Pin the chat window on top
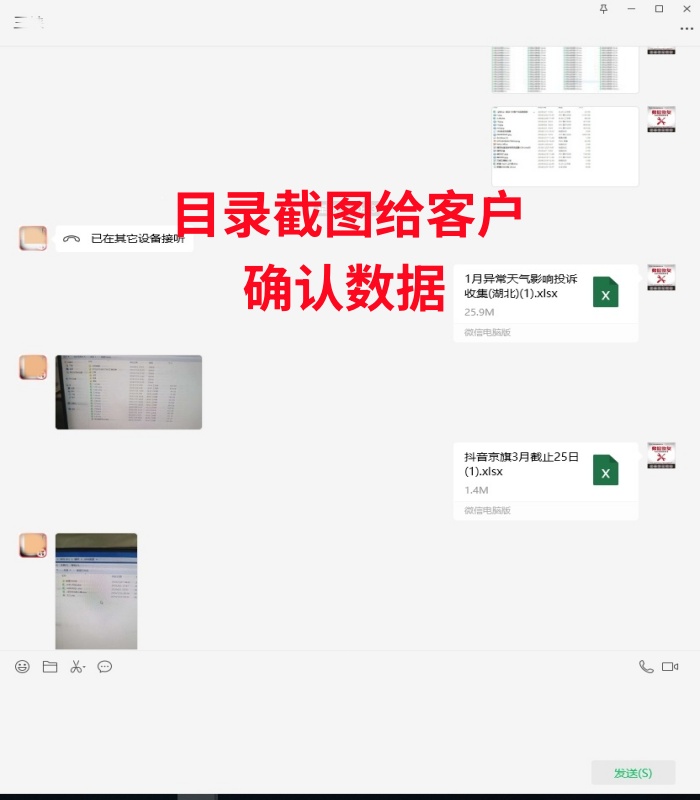The height and width of the screenshot is (800, 700). tap(603, 8)
